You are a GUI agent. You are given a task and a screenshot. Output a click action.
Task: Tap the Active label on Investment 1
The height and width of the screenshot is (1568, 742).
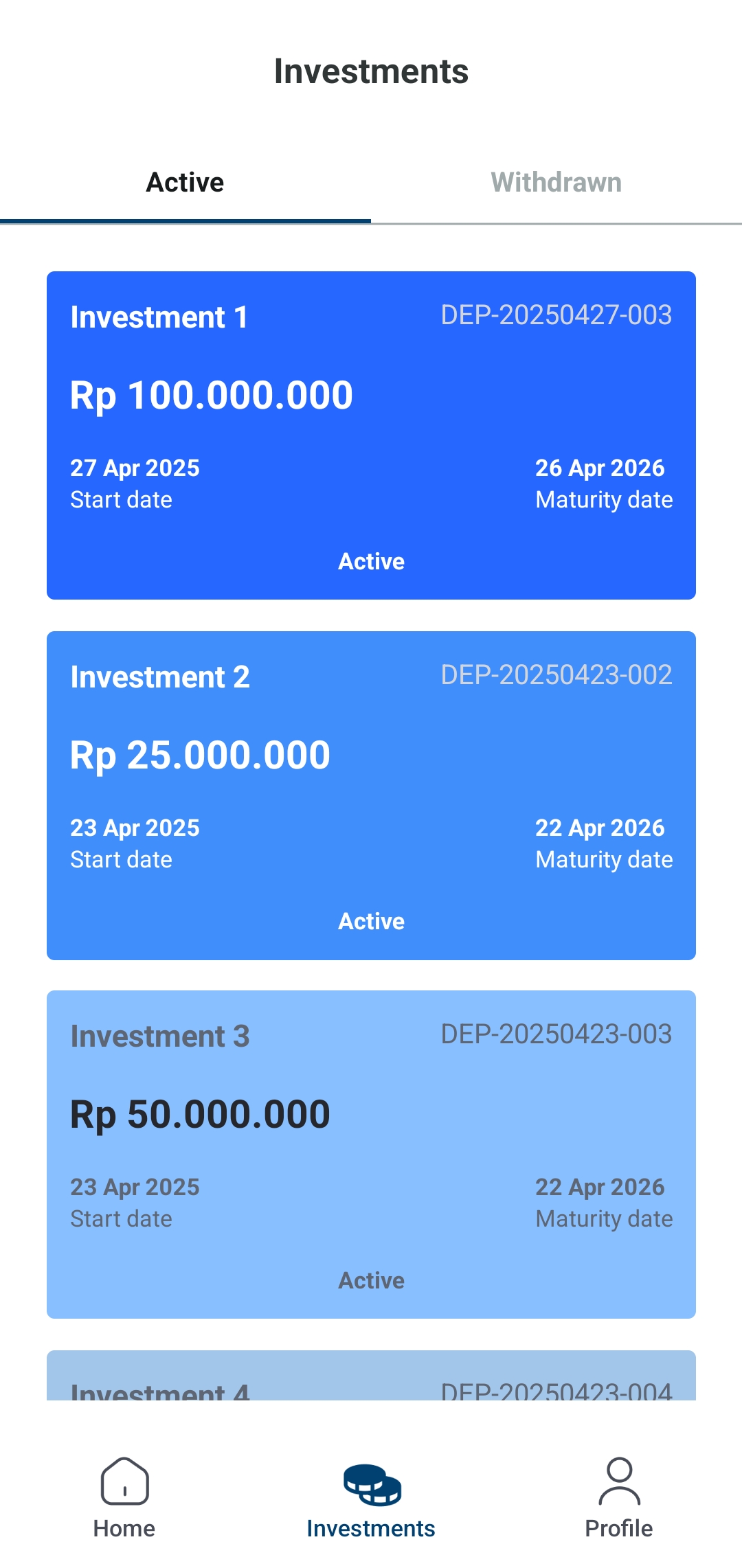[x=371, y=561]
